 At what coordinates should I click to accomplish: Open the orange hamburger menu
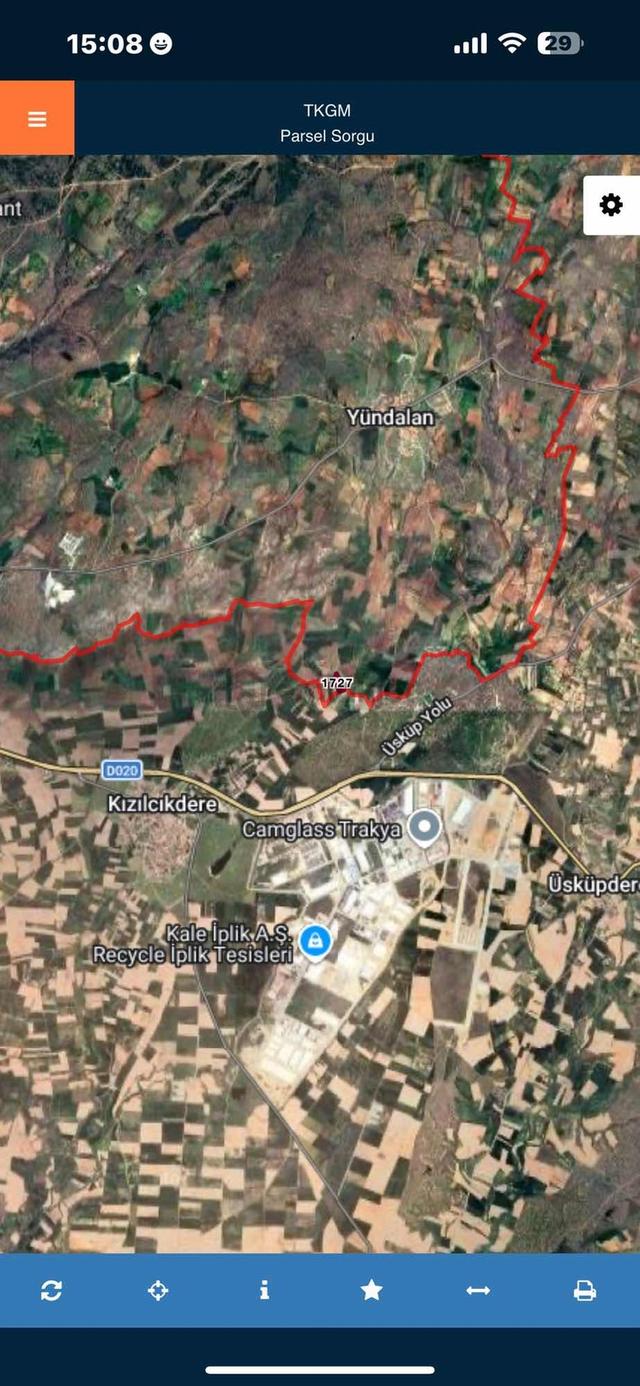37,119
